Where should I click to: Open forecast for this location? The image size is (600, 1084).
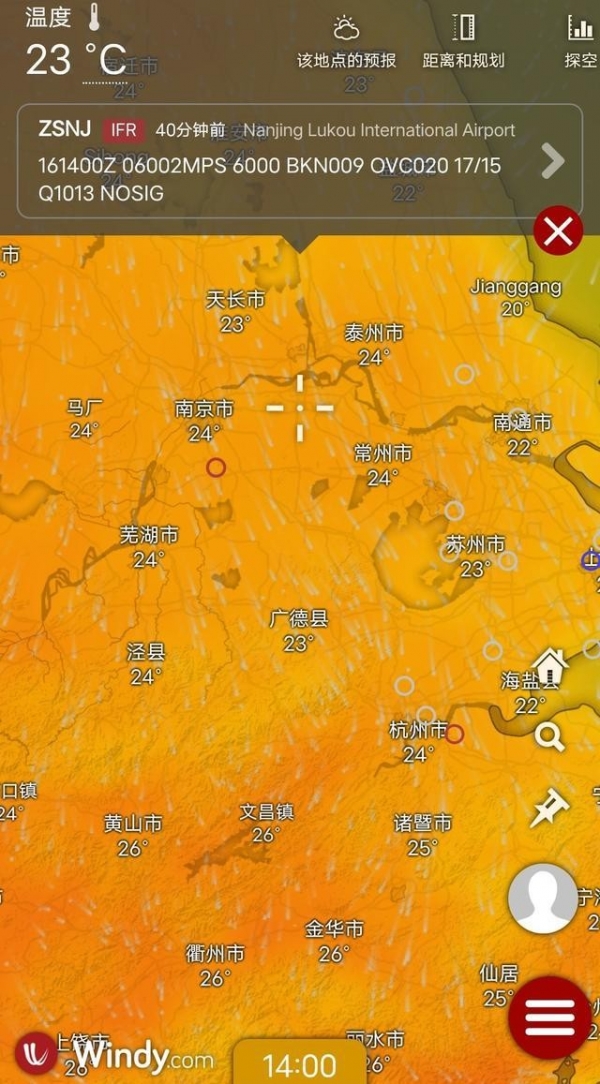coord(347,42)
